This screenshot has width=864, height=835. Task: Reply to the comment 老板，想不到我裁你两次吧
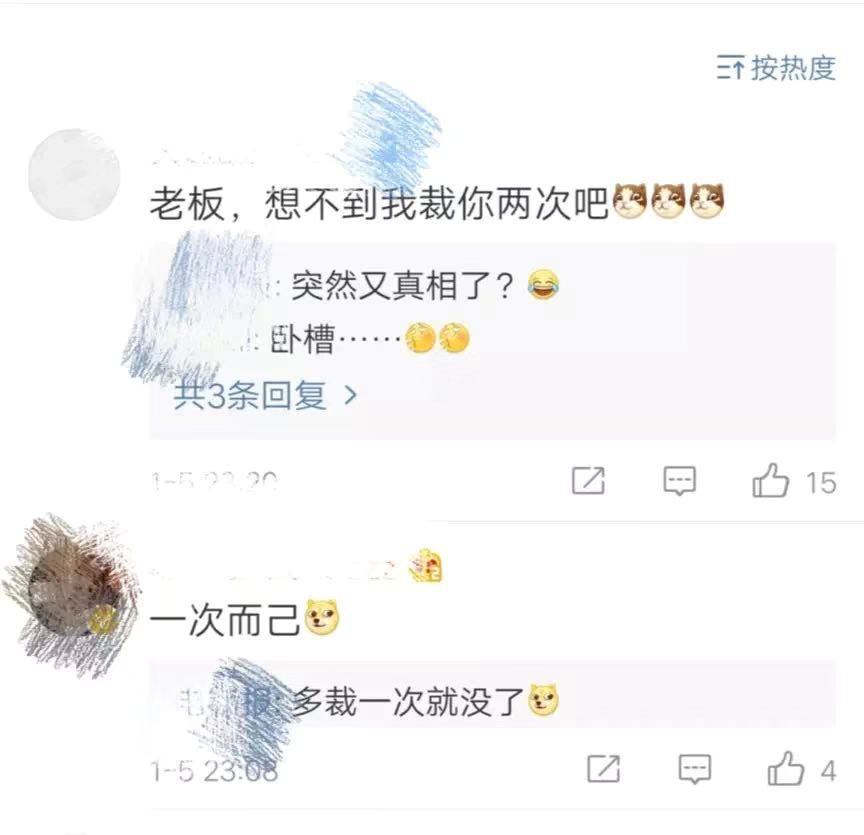tap(680, 481)
